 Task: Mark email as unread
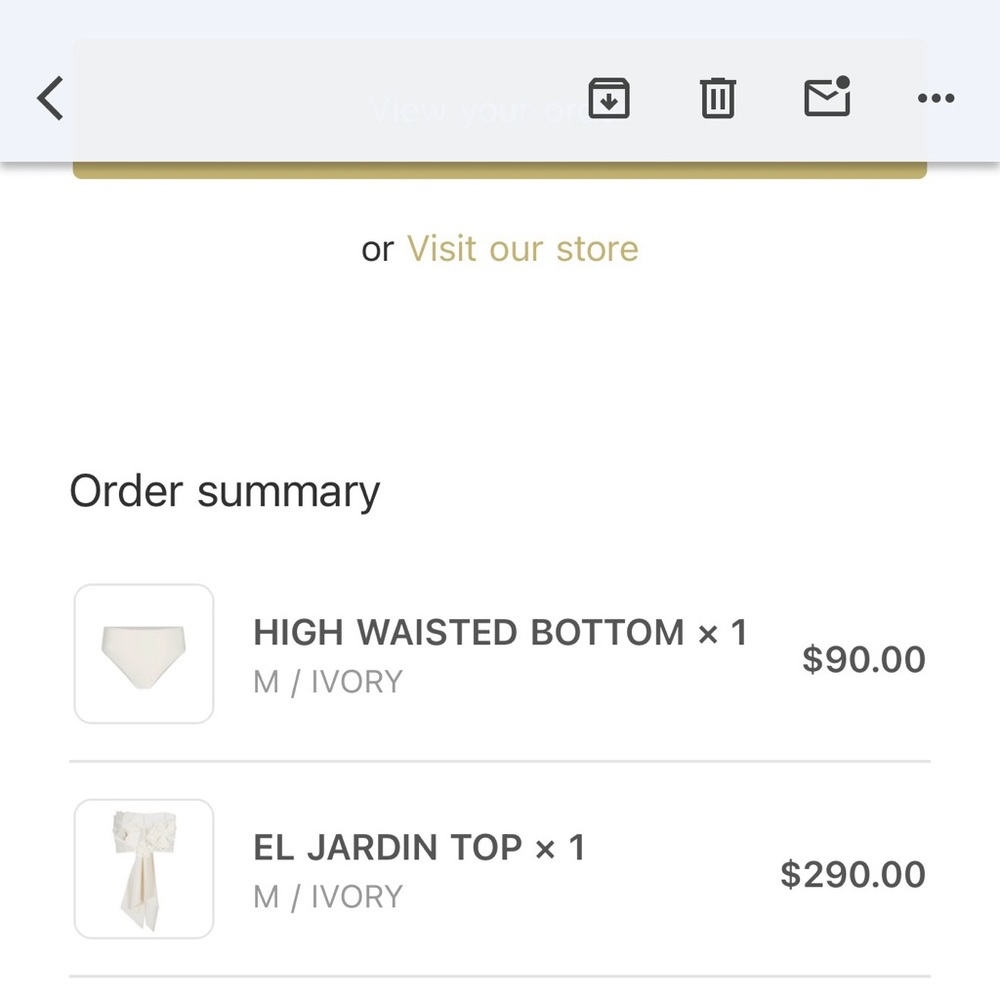[827, 97]
